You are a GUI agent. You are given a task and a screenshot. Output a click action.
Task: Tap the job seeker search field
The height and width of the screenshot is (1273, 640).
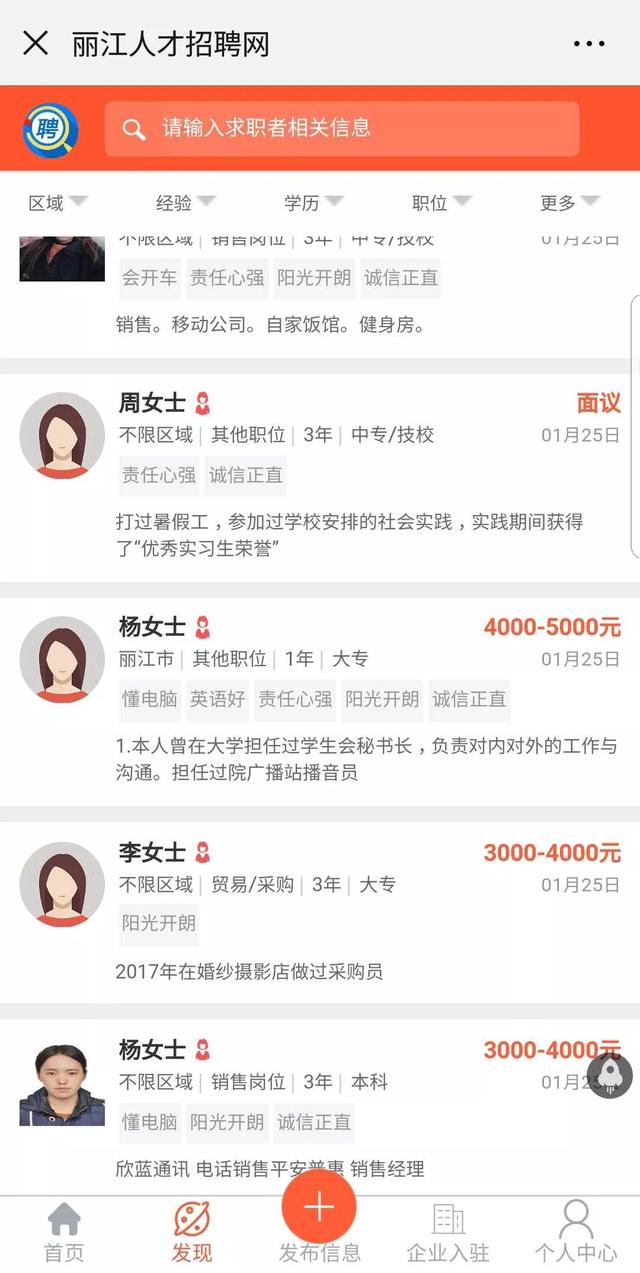(342, 128)
